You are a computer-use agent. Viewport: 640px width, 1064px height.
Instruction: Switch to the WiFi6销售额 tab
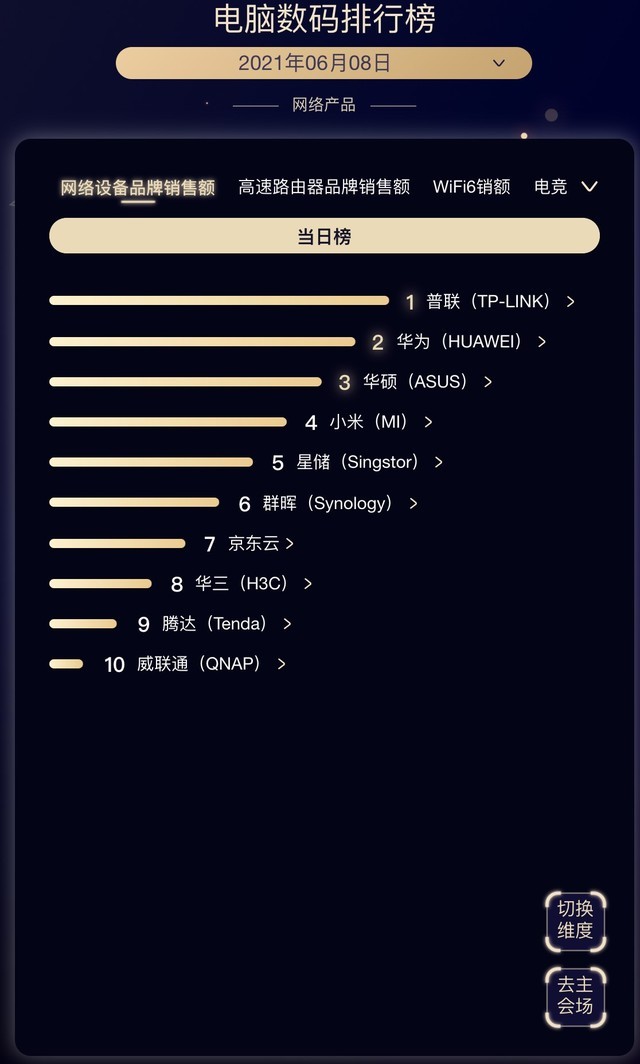pyautogui.click(x=471, y=187)
